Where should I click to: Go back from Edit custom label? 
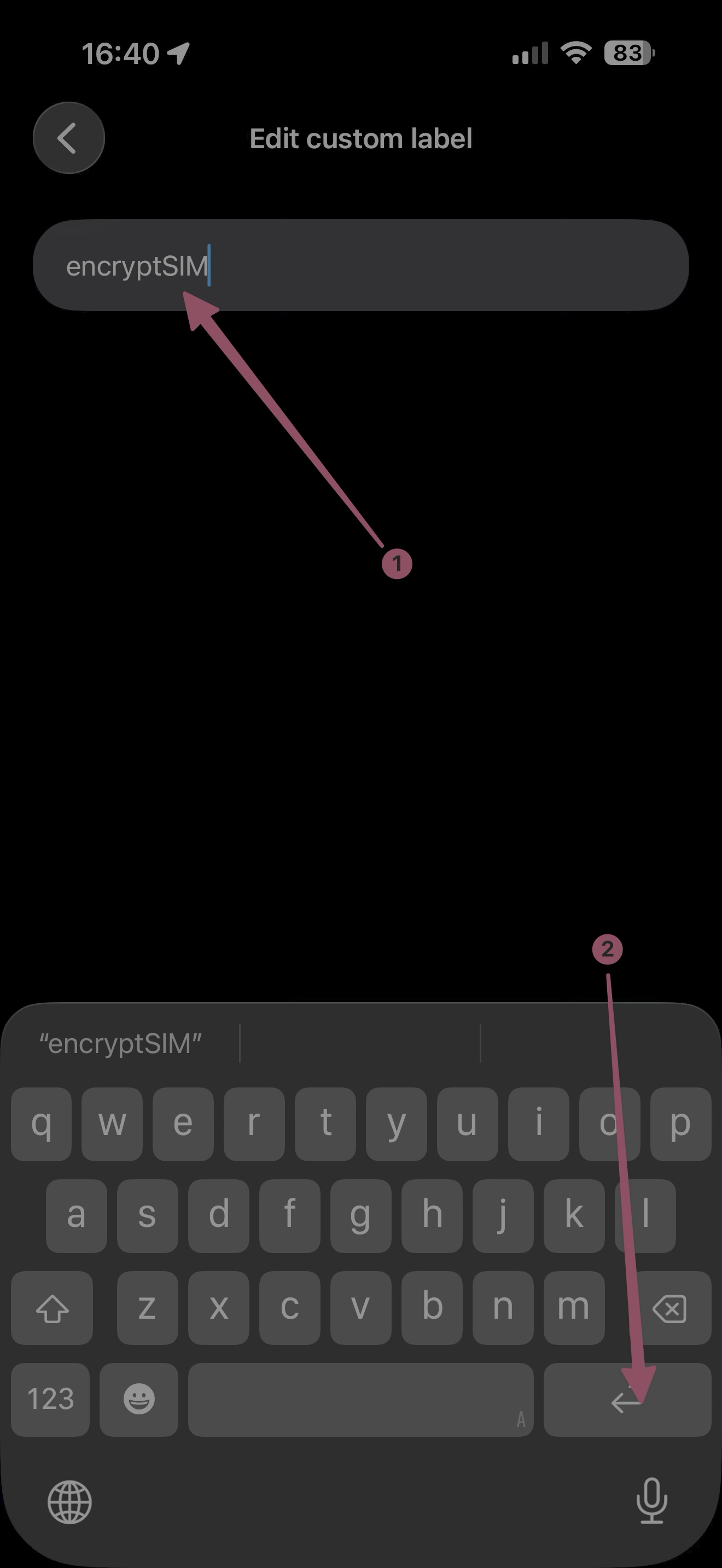point(69,138)
